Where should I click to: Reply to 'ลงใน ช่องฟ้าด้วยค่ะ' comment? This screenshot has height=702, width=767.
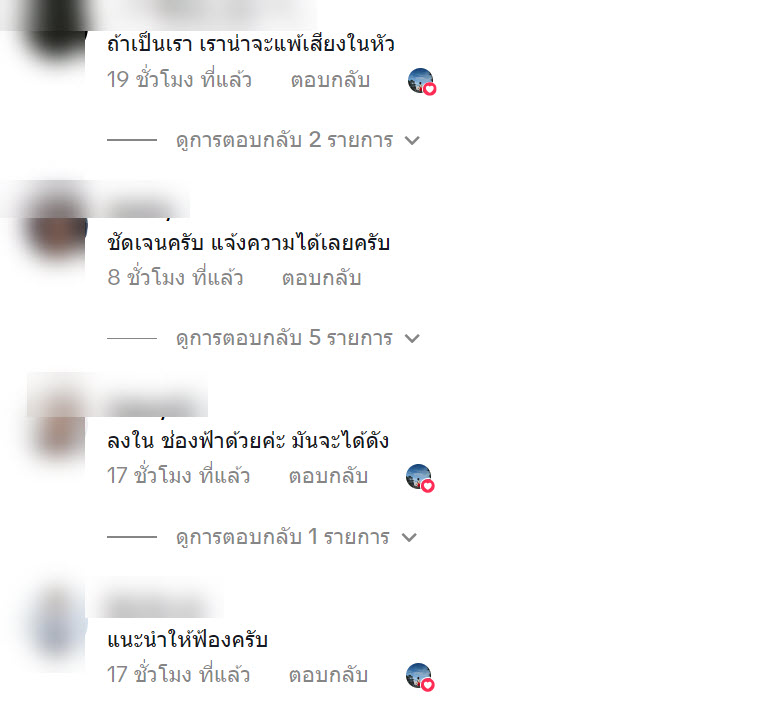point(328,476)
